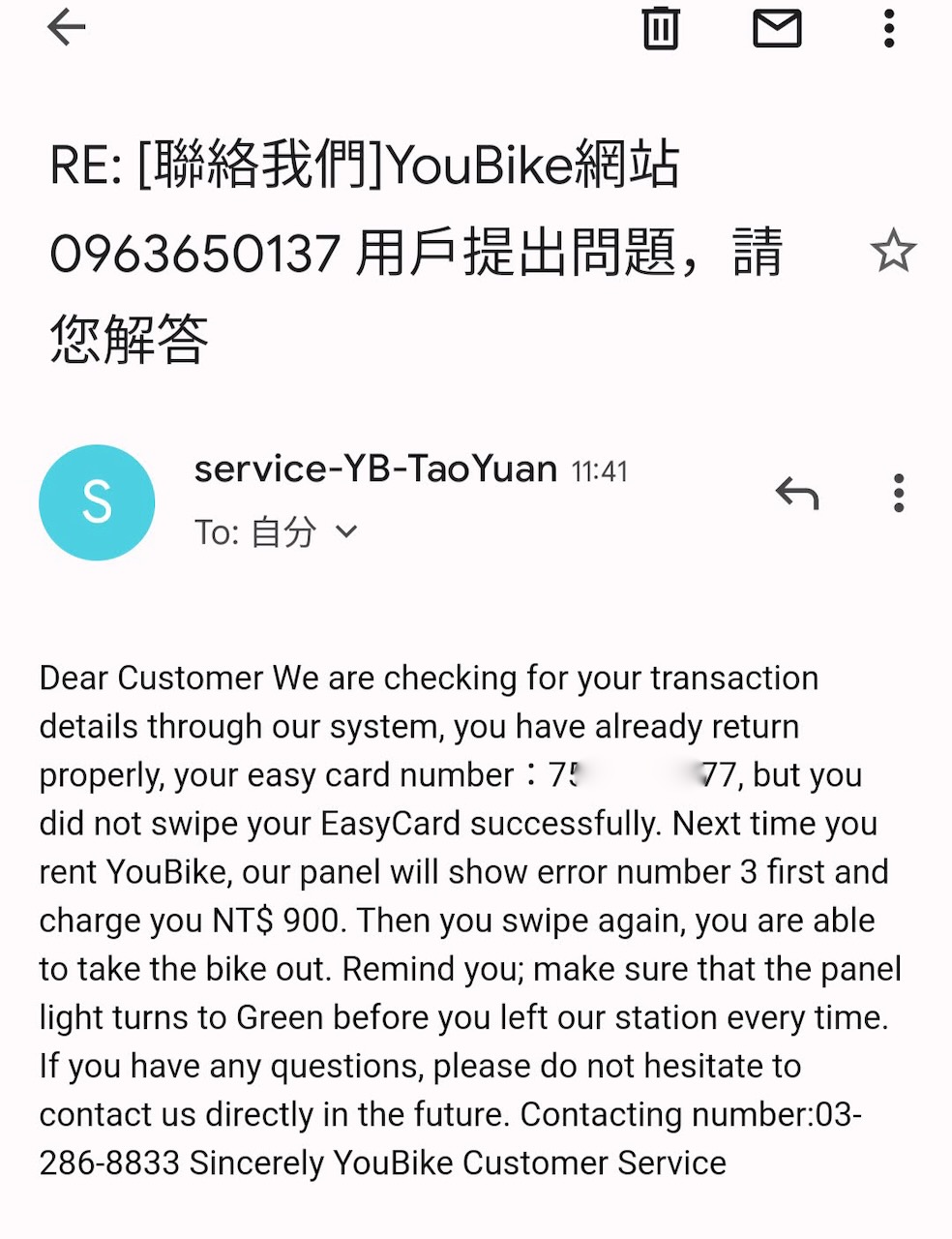The height and width of the screenshot is (1239, 952).
Task: Reply to service-YB-TaoYuan
Action: pyautogui.click(x=797, y=494)
